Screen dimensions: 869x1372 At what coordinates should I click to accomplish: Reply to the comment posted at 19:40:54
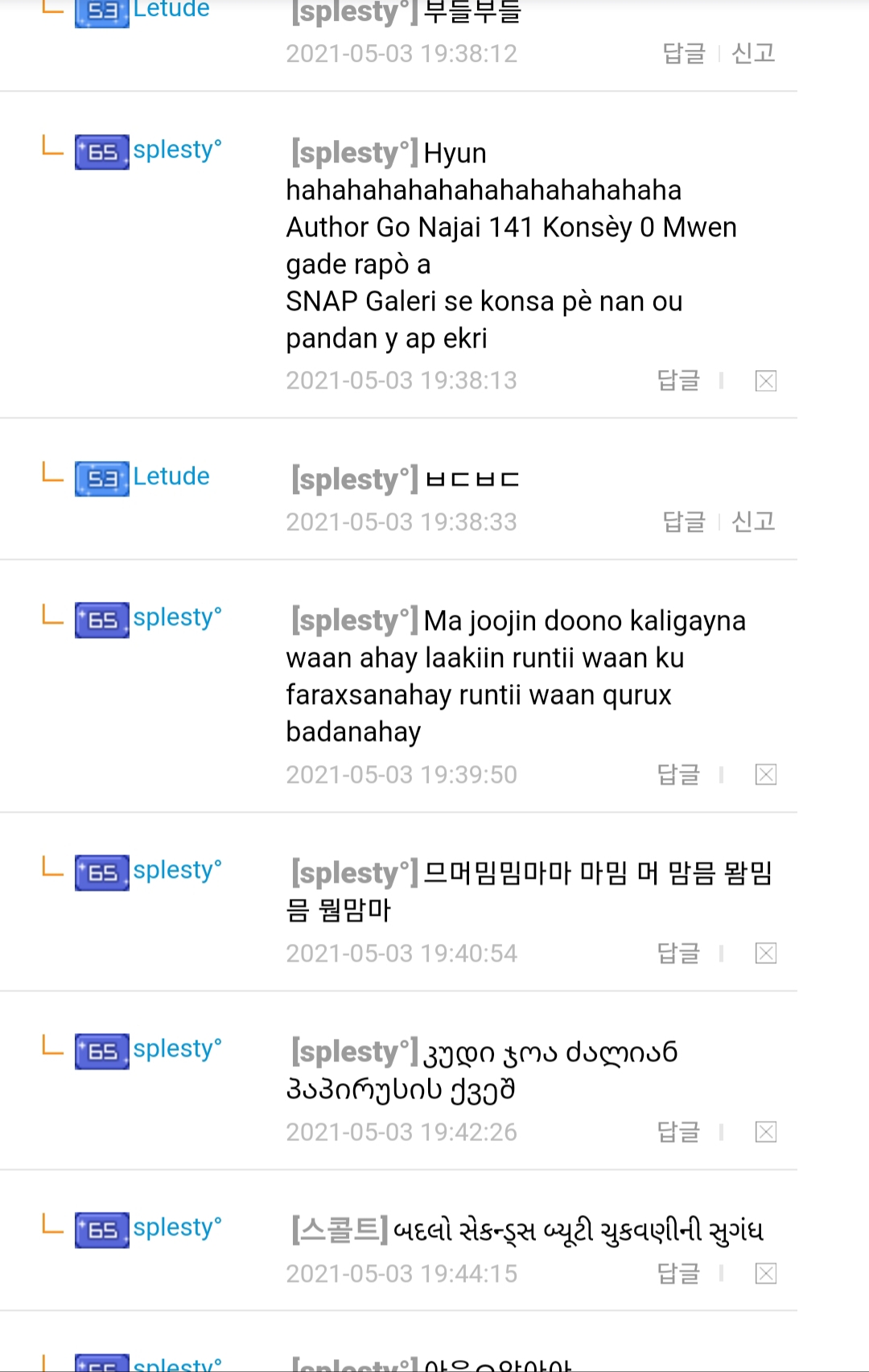coord(678,953)
